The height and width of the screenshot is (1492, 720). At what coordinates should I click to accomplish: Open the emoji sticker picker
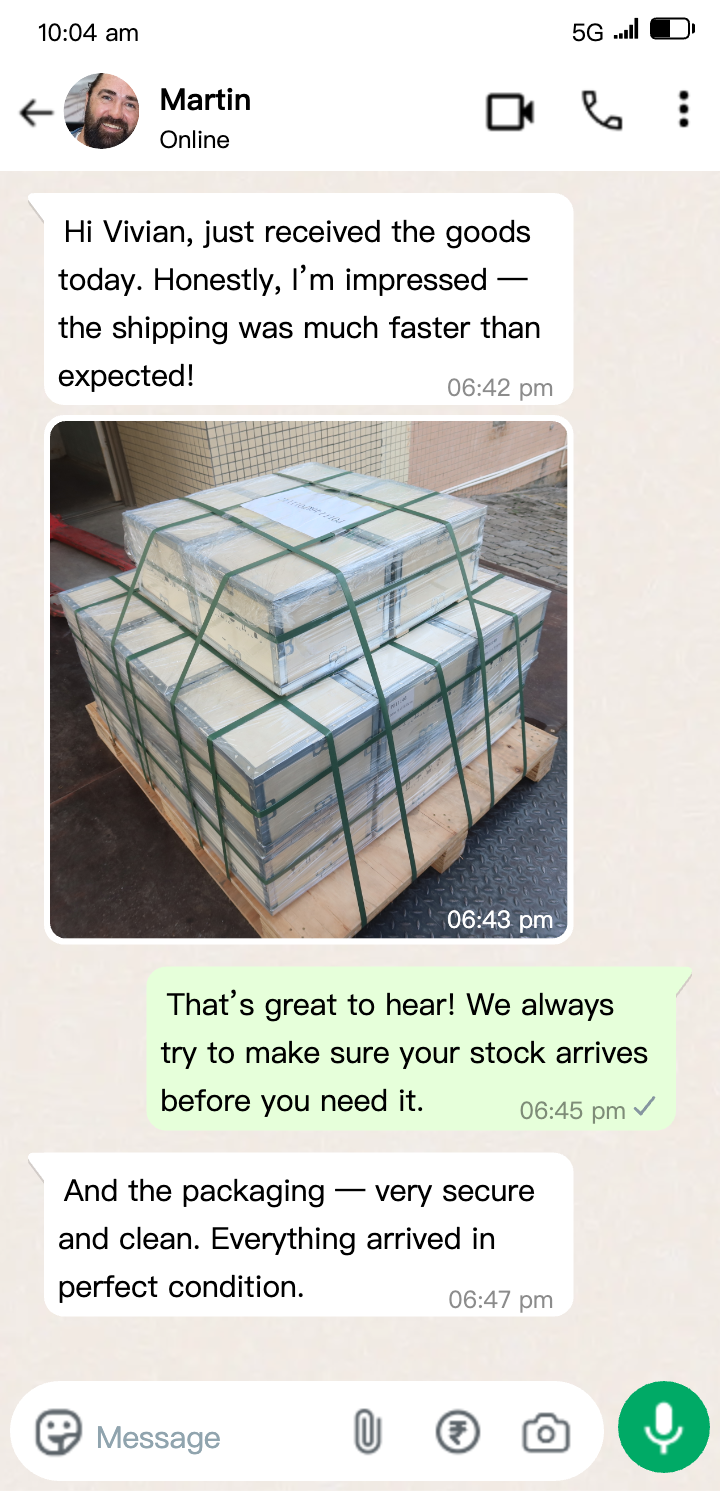[x=58, y=1434]
